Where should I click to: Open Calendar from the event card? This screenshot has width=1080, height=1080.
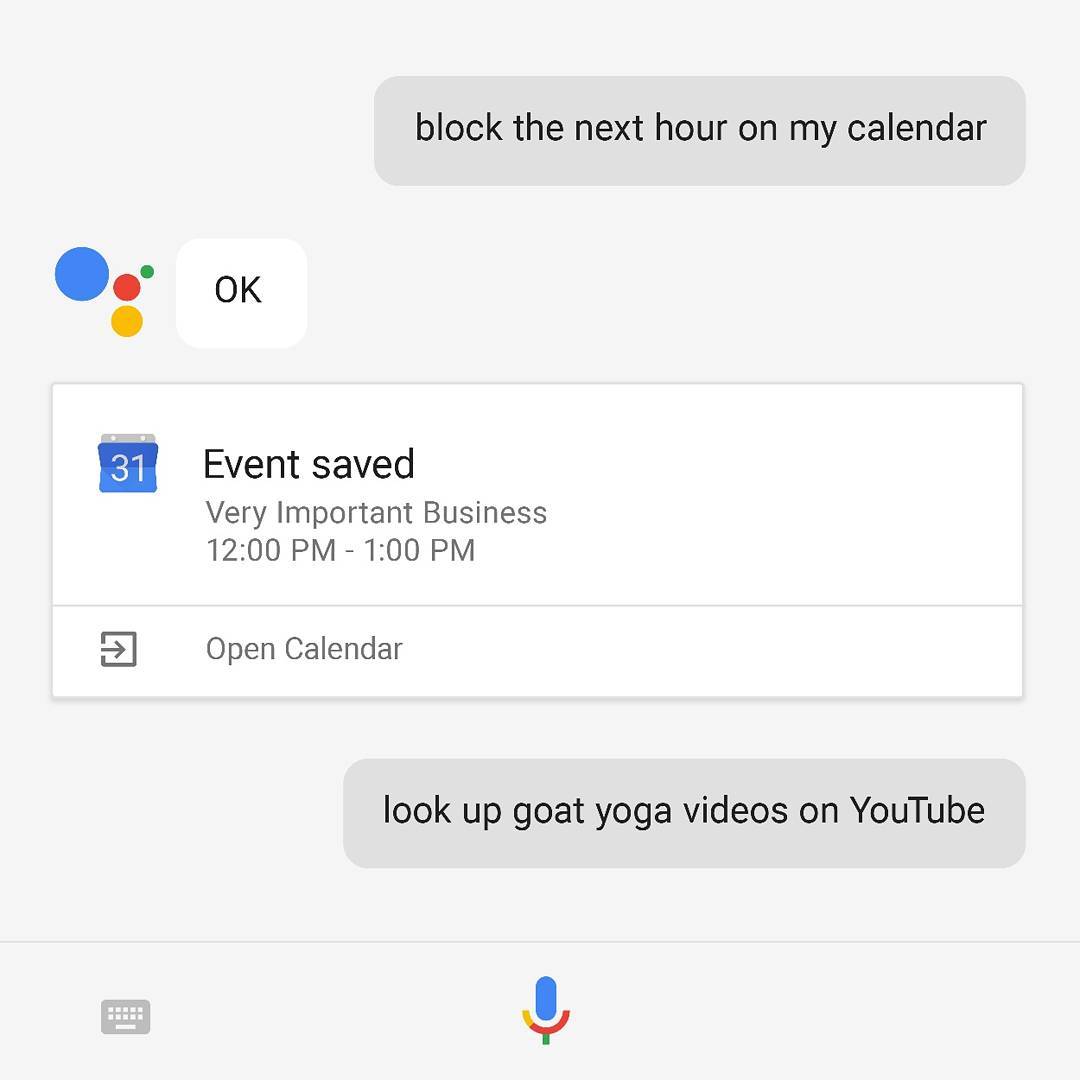(x=304, y=649)
